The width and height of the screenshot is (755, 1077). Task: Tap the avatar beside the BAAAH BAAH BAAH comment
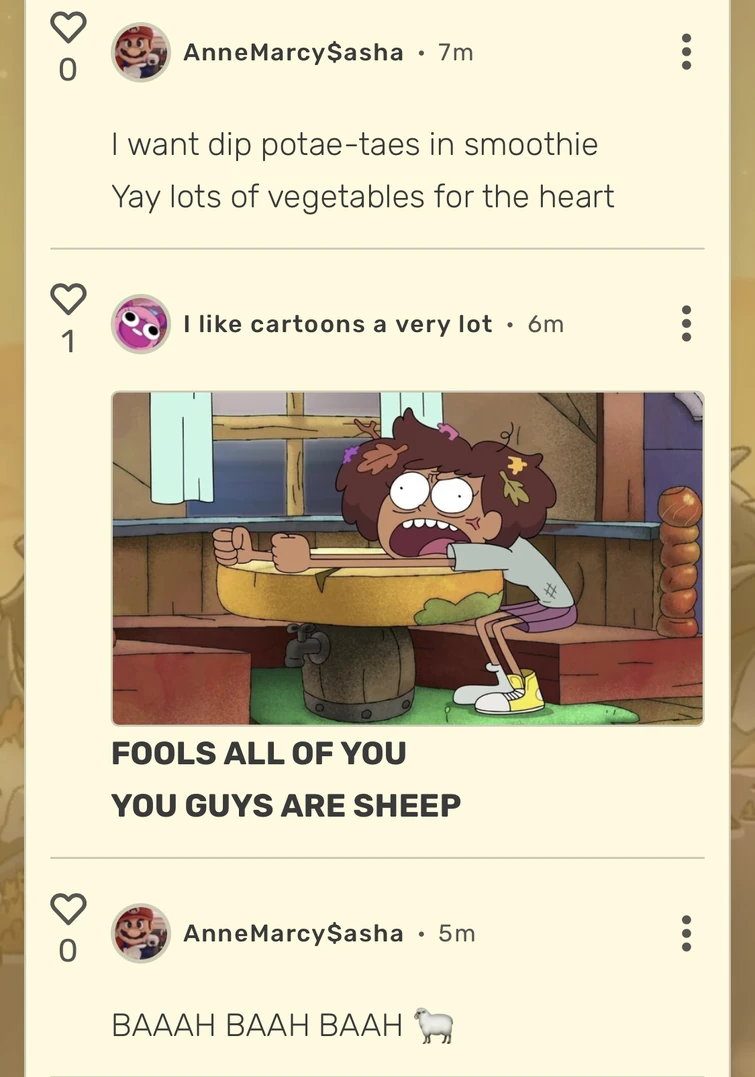pyautogui.click(x=141, y=933)
